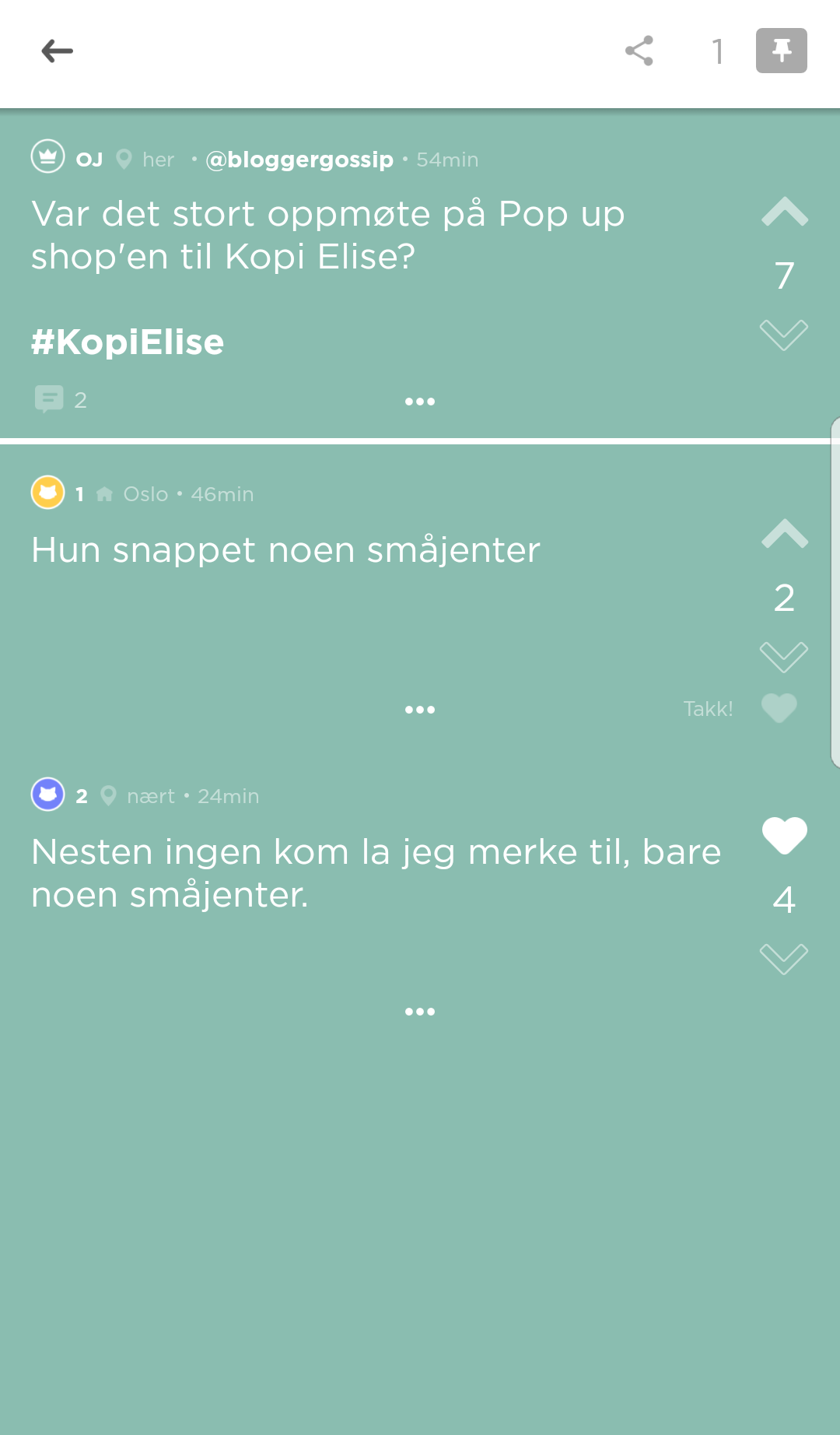Share this Jodel post
This screenshot has width=840, height=1435.
[x=639, y=51]
